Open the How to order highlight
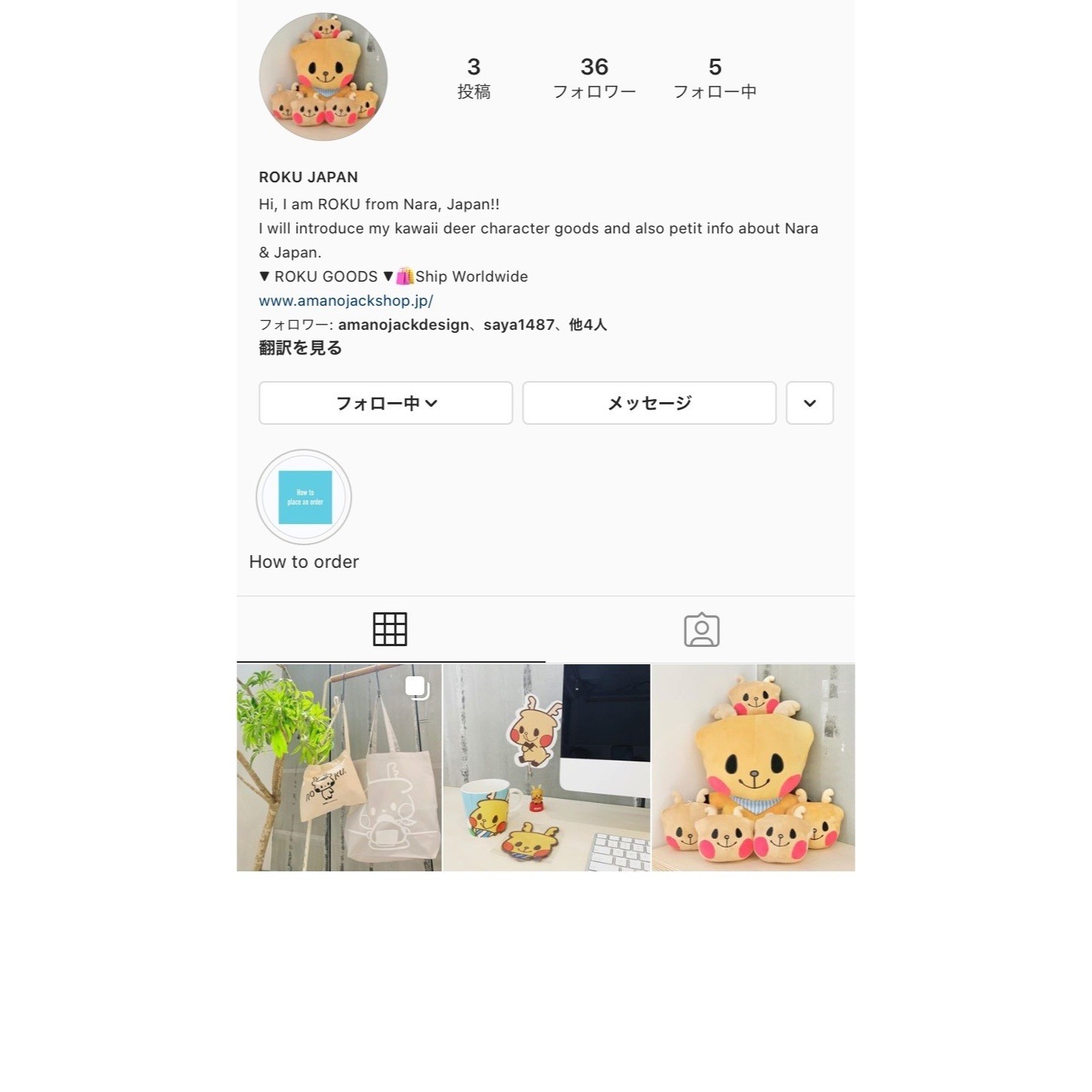 click(304, 497)
